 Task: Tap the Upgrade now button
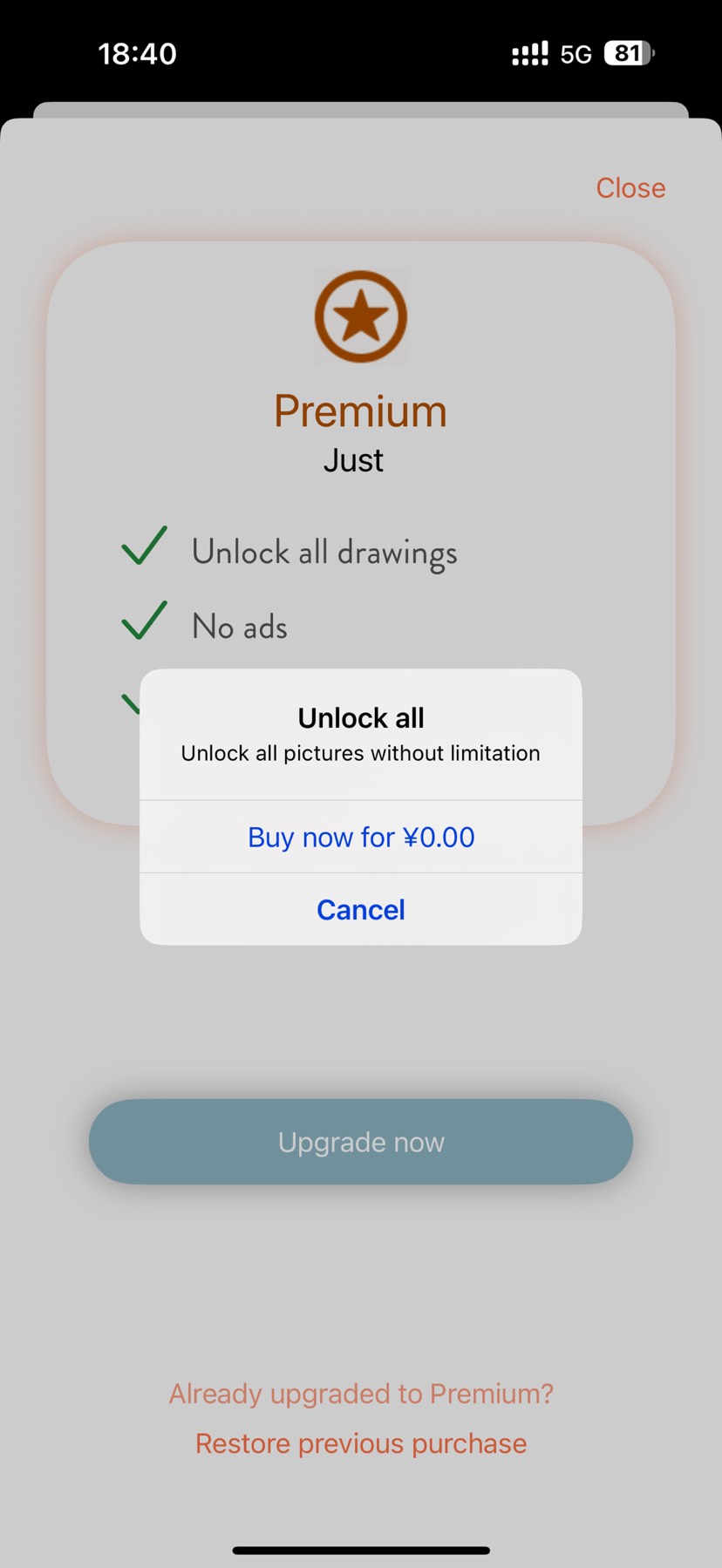[361, 1142]
